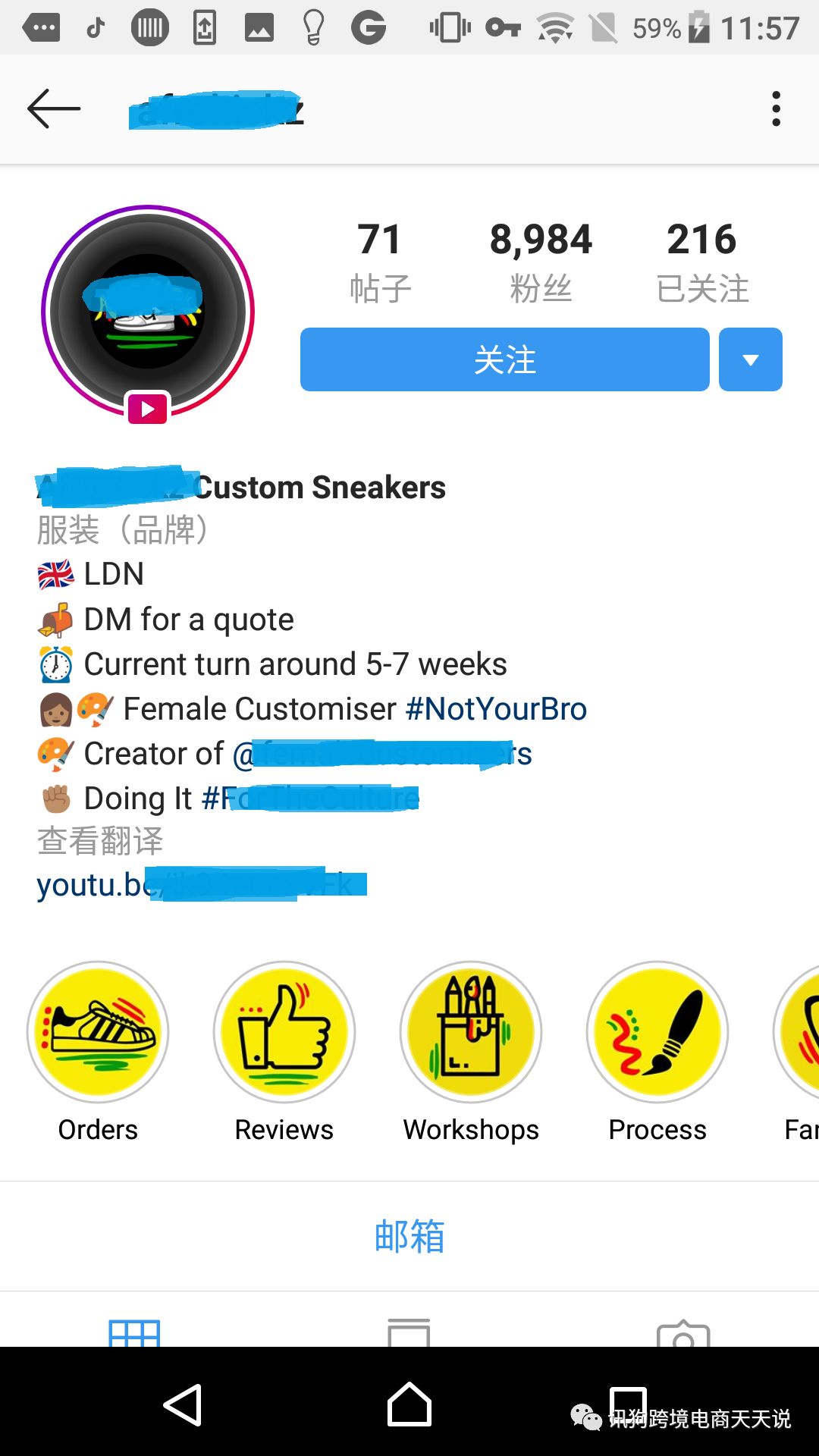Switch to the grid posts tab
This screenshot has width=819, height=1456.
134,1332
